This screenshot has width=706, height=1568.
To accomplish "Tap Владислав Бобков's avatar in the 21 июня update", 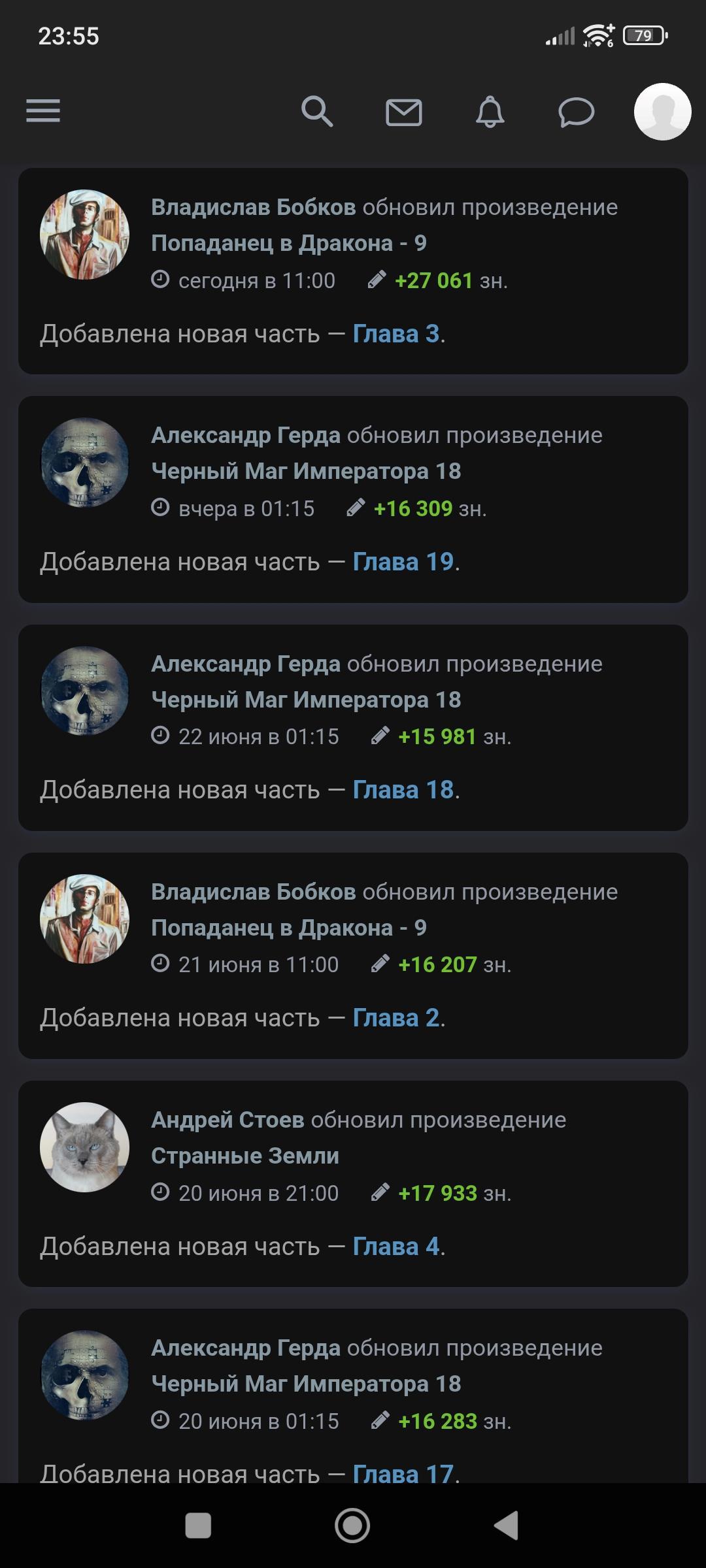I will [x=84, y=919].
